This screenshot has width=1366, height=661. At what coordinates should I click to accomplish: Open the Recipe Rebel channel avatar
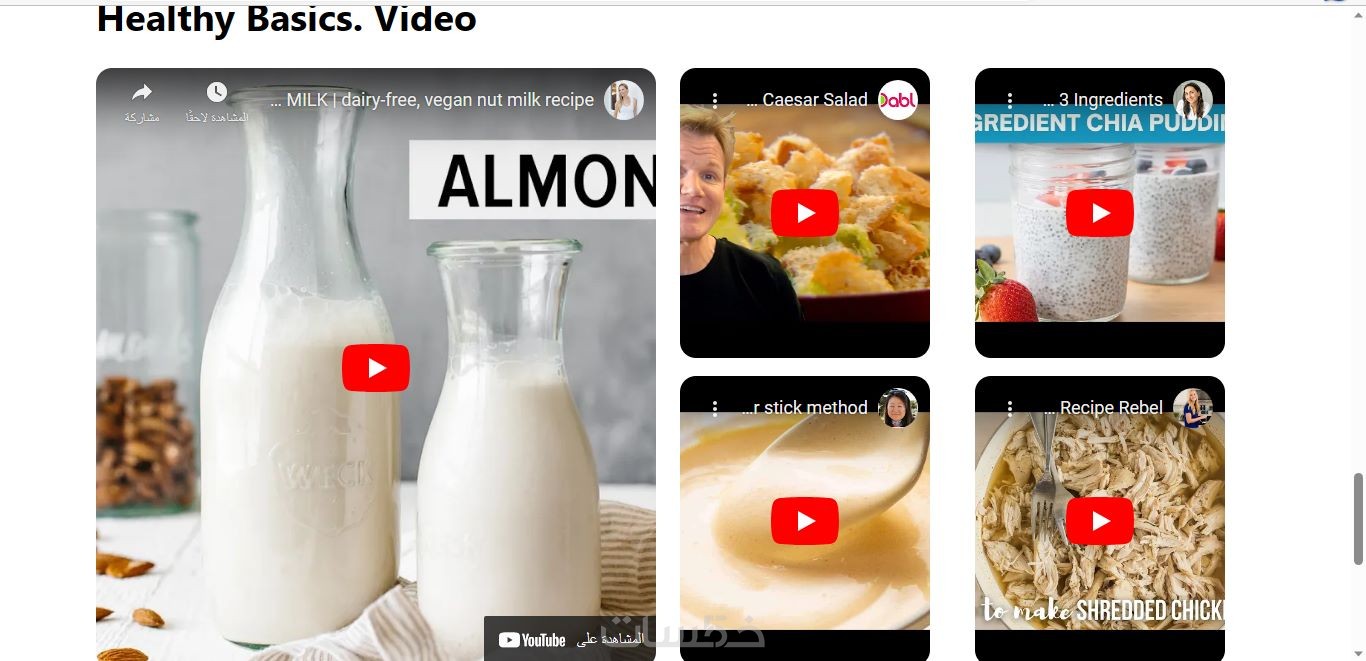click(x=1192, y=408)
